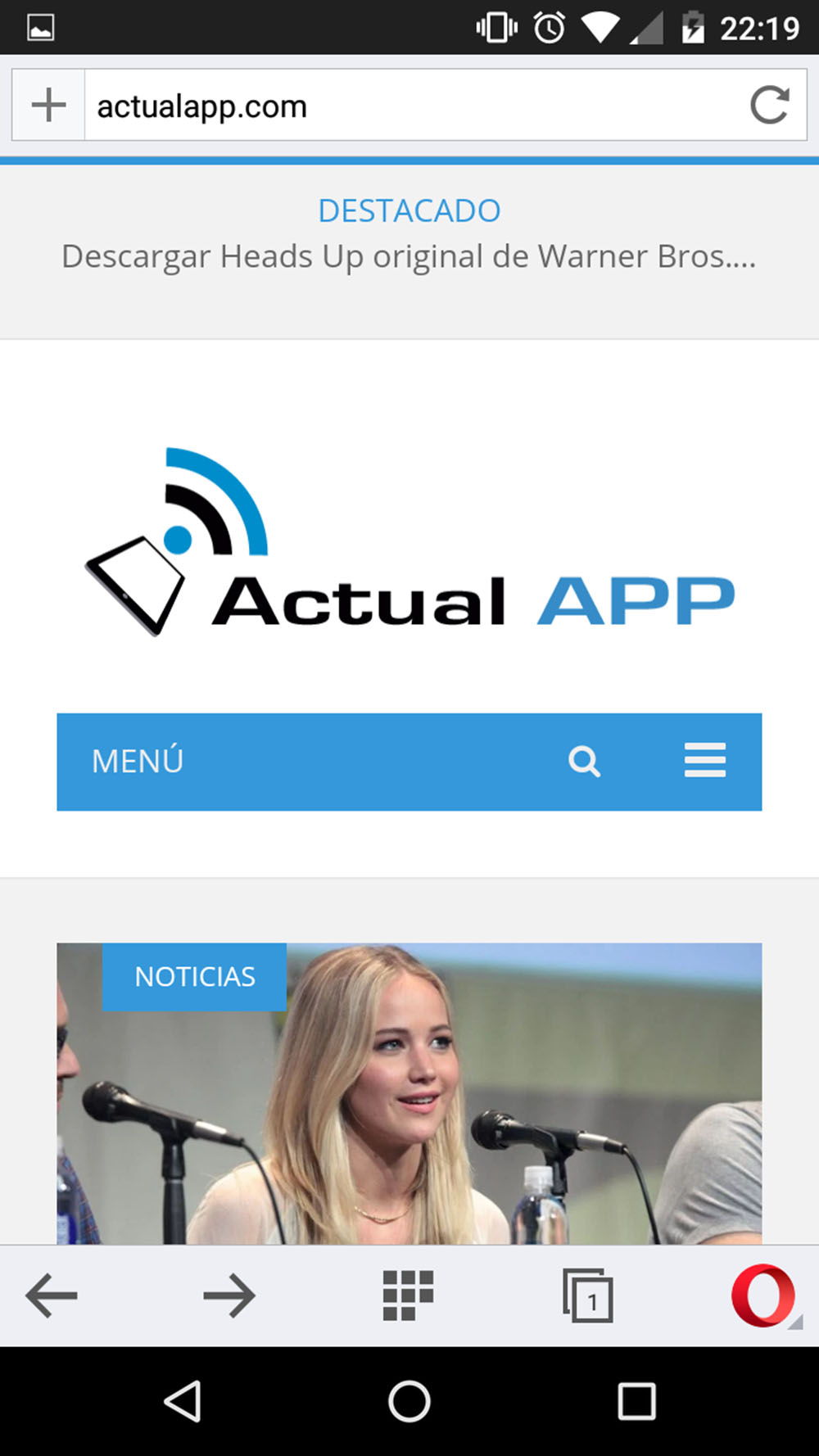Tap the actualapp.com address bar
This screenshot has width=819, height=1456.
409,106
